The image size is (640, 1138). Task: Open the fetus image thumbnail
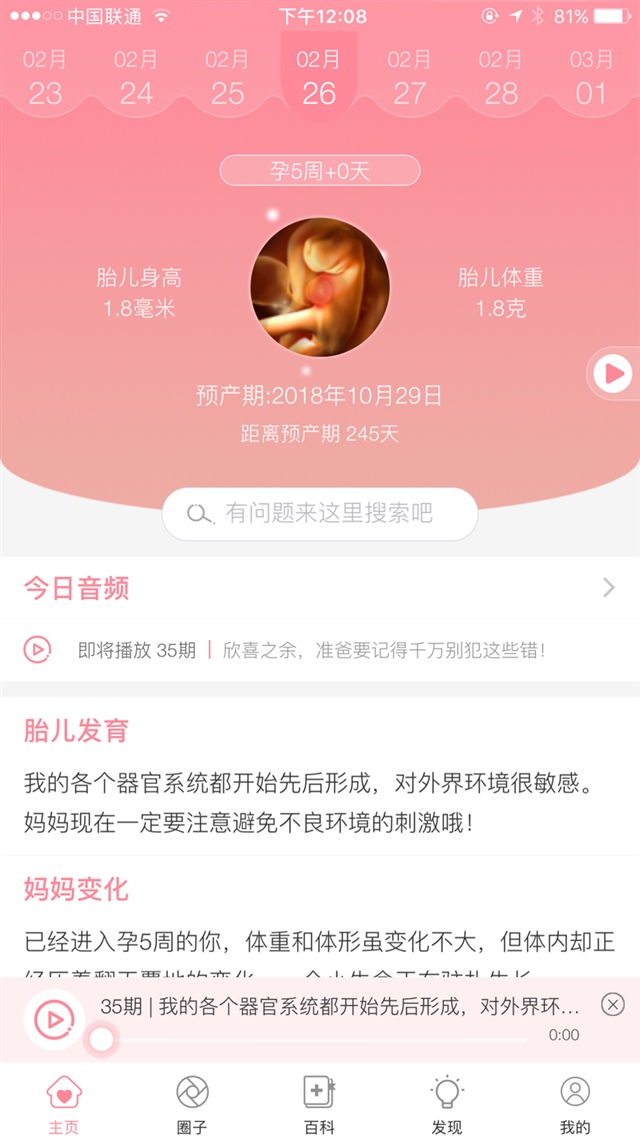[x=319, y=288]
